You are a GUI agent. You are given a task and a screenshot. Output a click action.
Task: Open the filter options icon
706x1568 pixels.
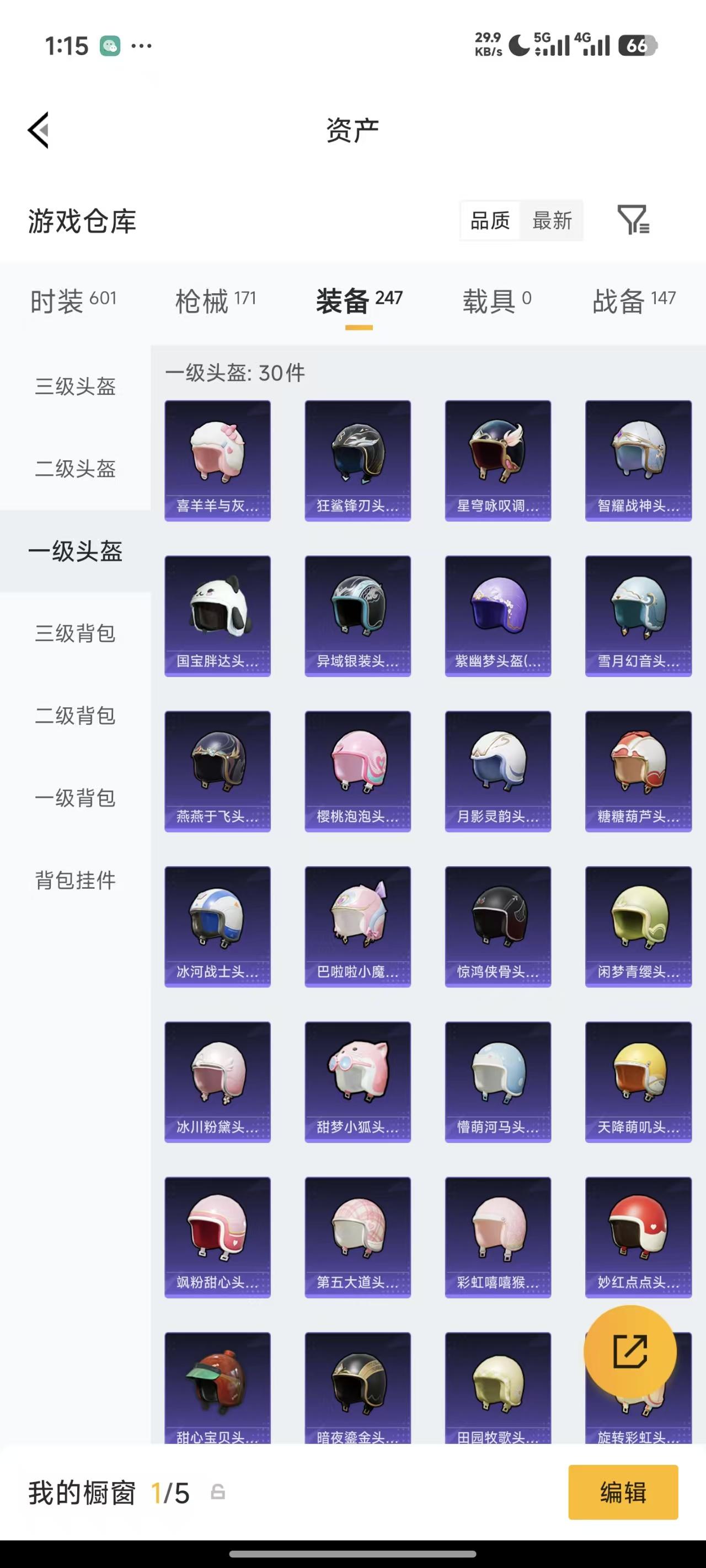click(633, 220)
